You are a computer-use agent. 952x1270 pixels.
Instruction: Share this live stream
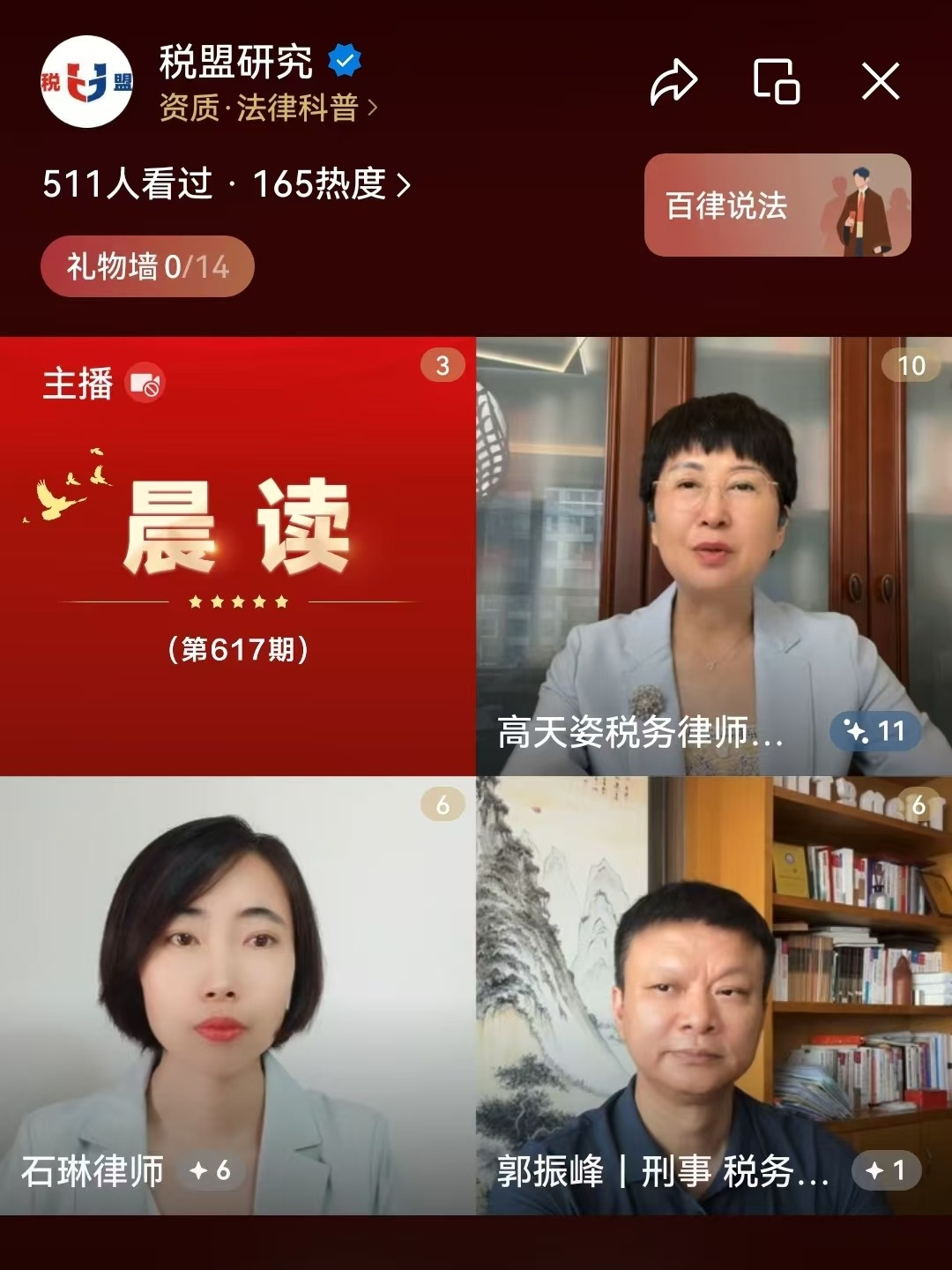[673, 83]
